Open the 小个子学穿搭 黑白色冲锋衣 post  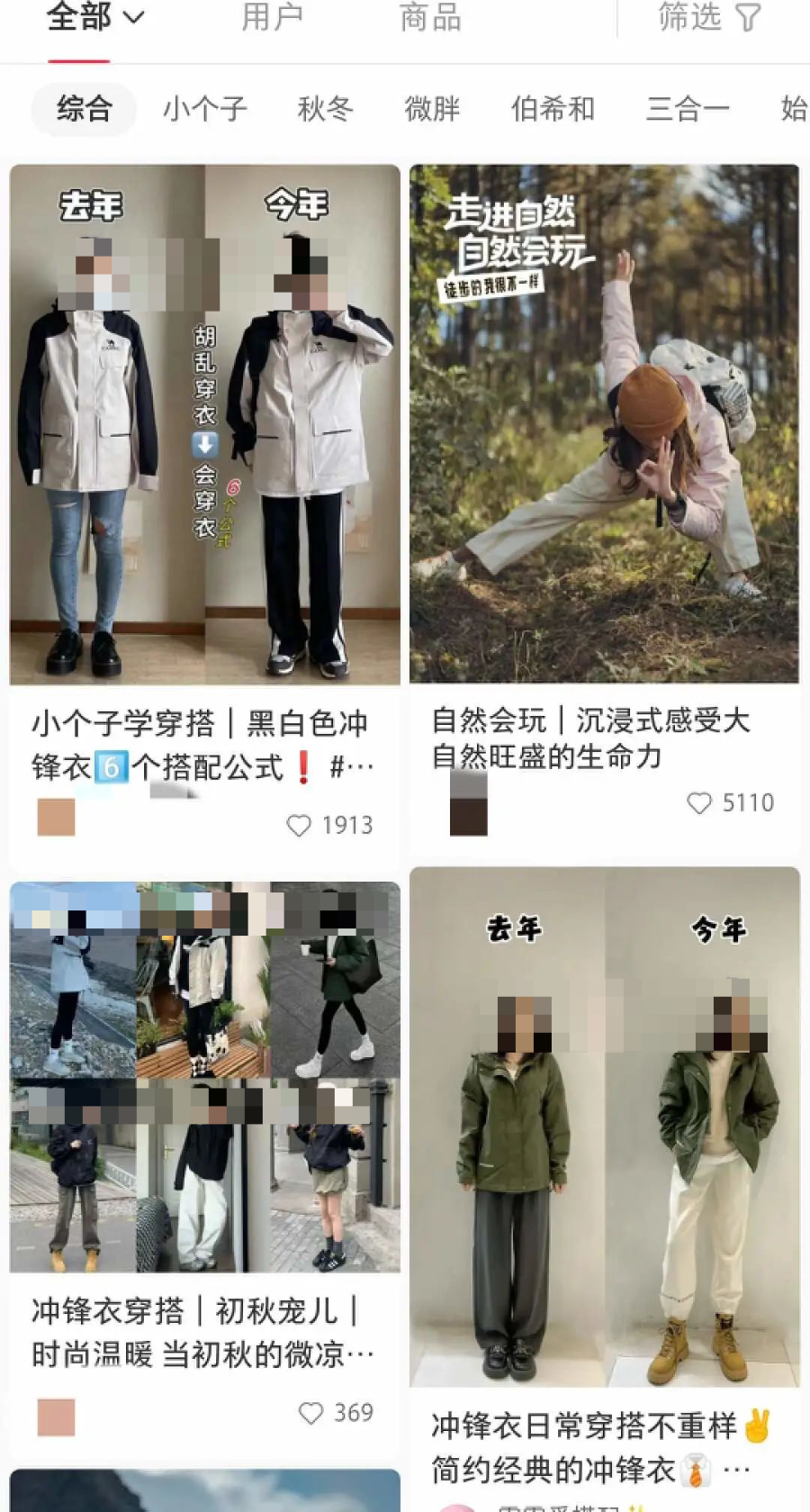click(x=204, y=423)
